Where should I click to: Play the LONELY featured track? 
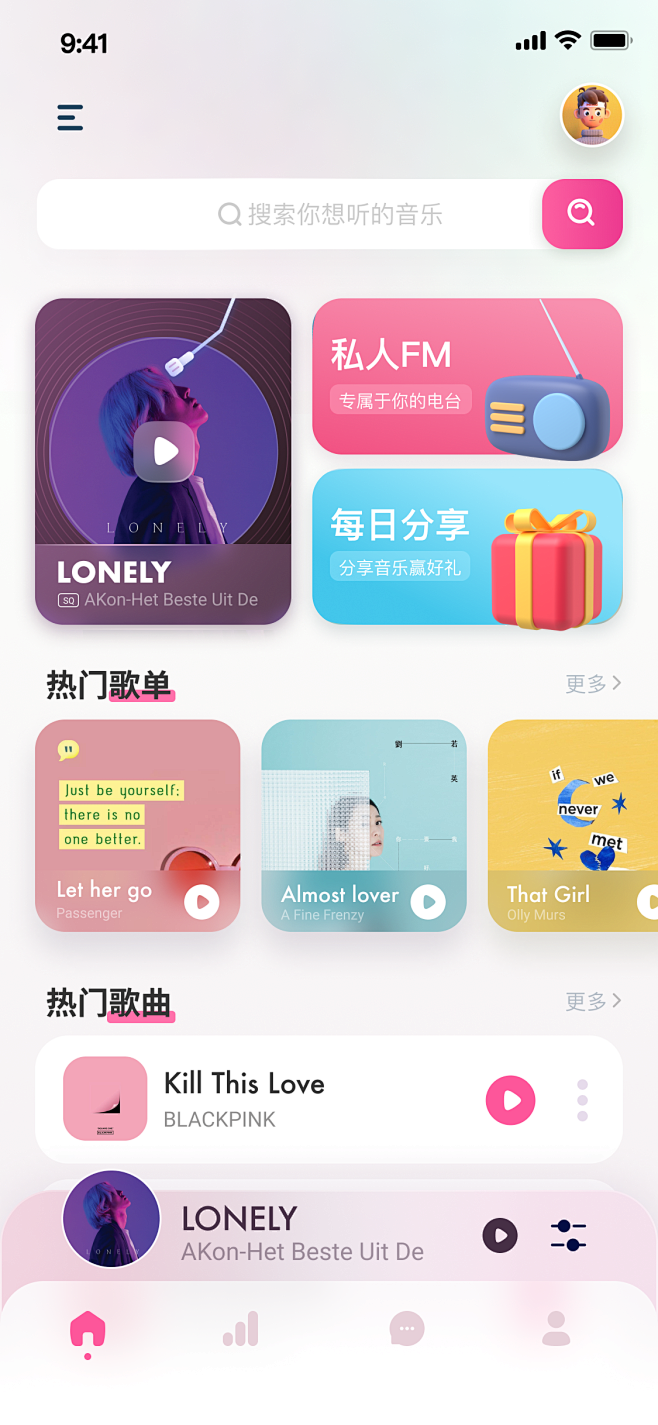point(164,452)
